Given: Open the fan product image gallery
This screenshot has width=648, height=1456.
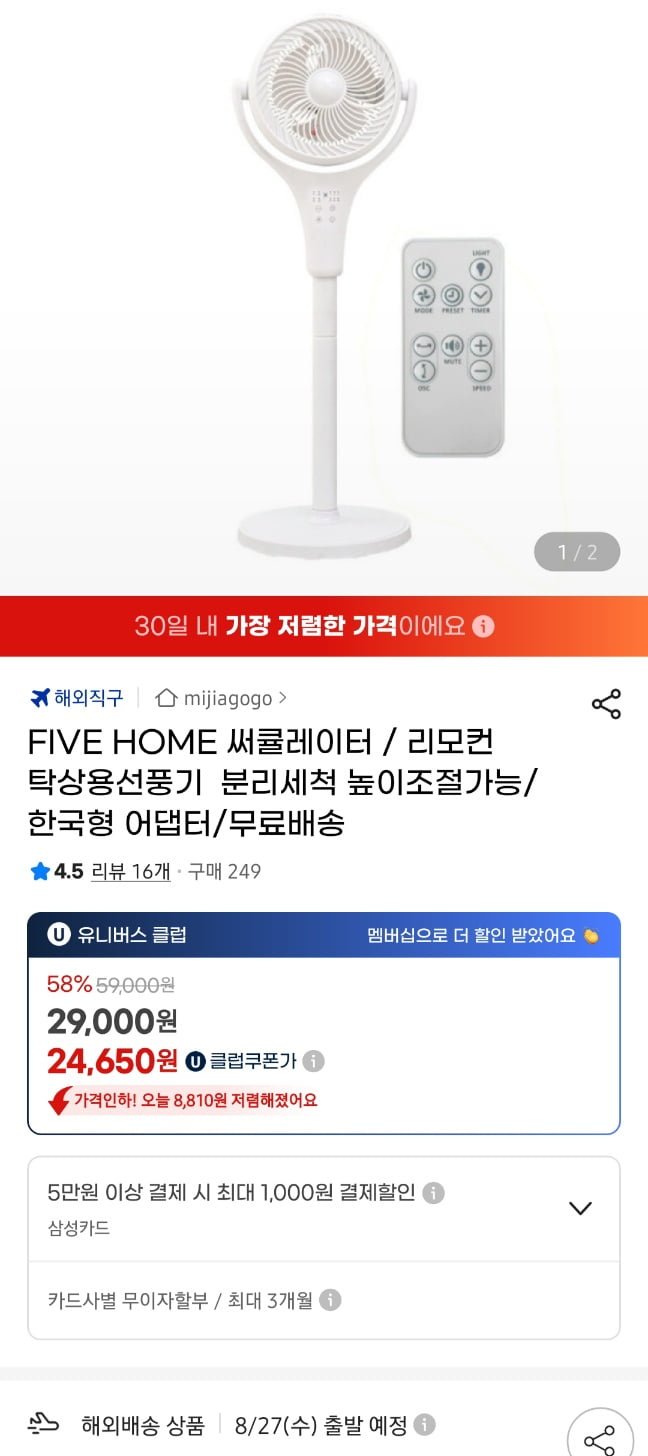Looking at the screenshot, I should coord(324,297).
